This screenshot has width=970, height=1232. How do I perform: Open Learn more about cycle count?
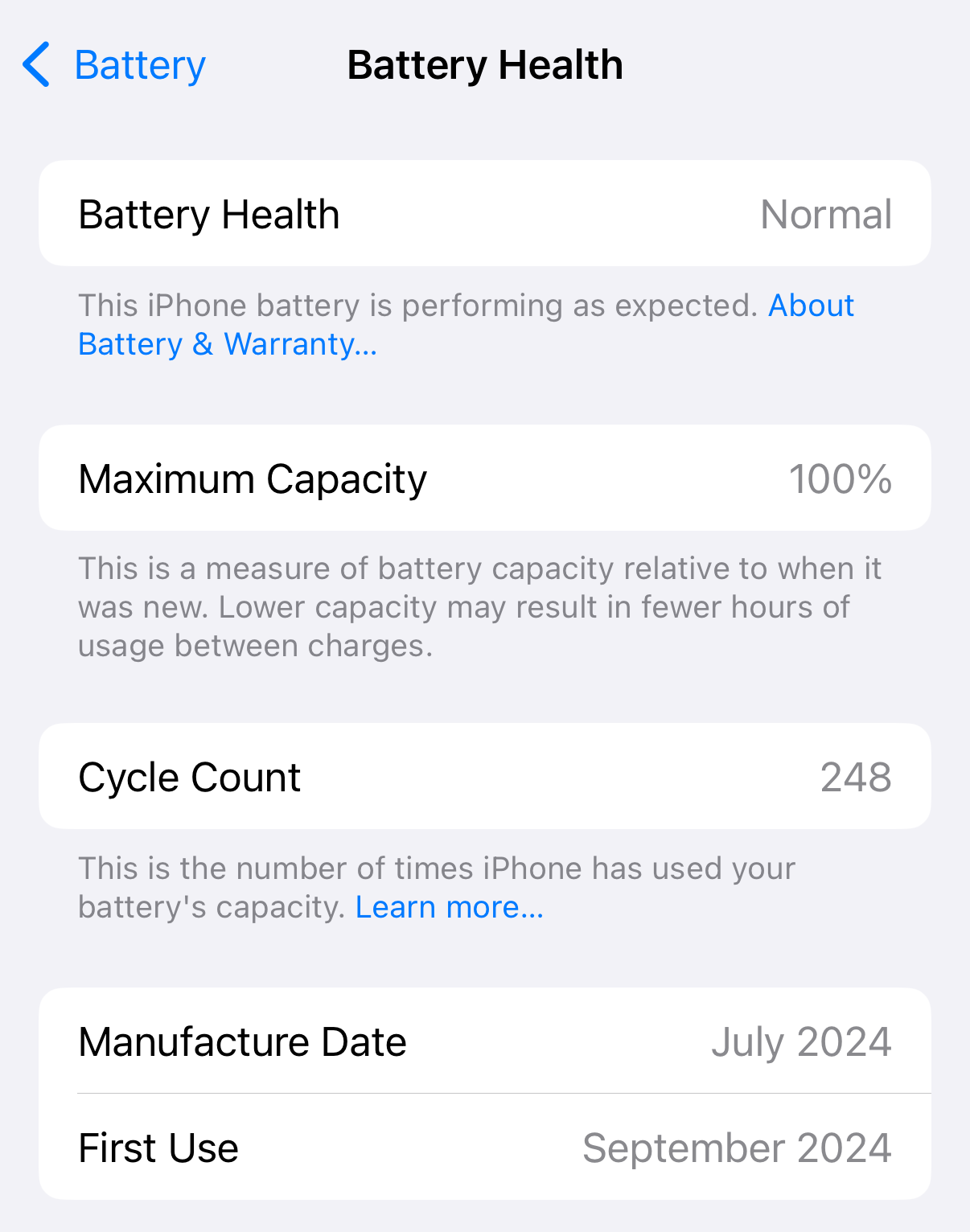click(x=449, y=907)
